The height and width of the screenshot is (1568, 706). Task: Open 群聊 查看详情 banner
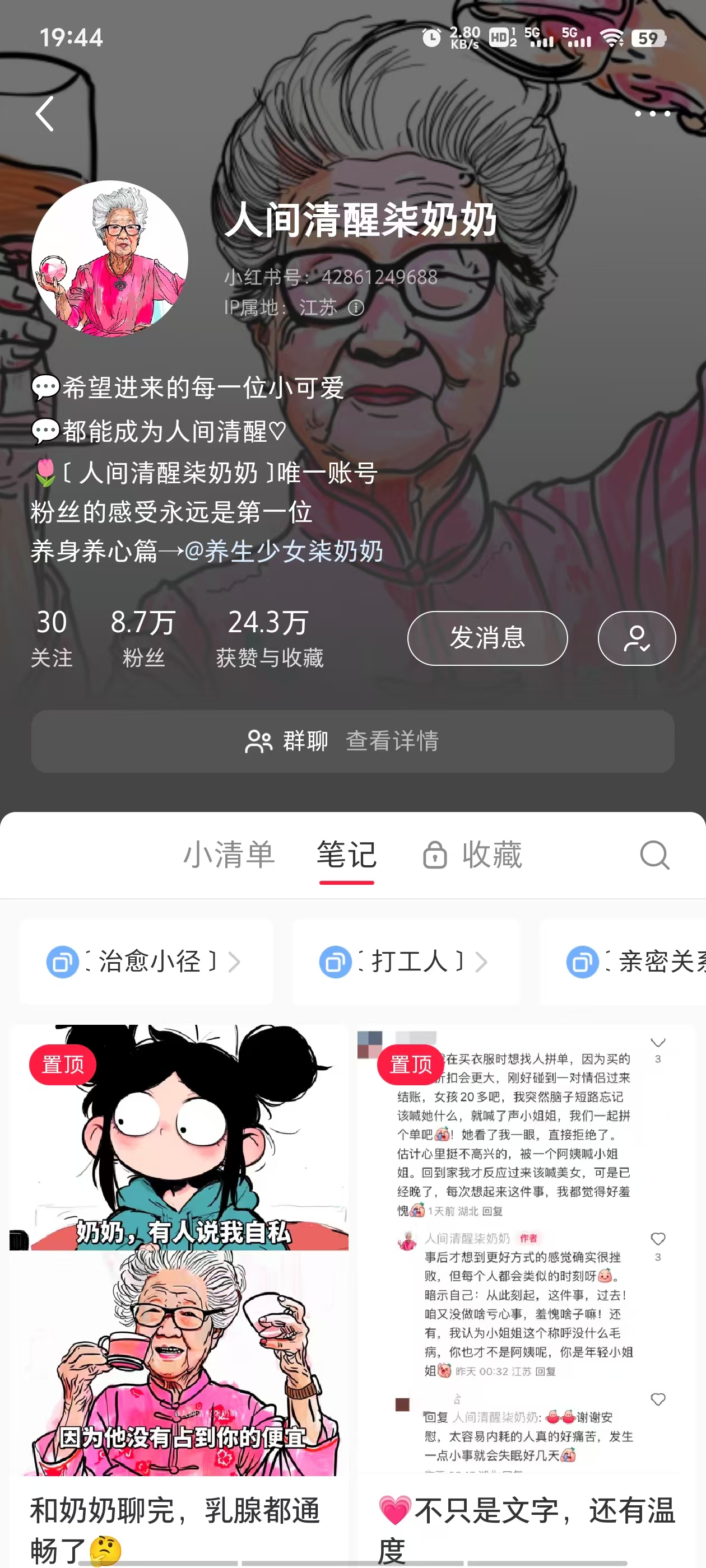pyautogui.click(x=352, y=741)
